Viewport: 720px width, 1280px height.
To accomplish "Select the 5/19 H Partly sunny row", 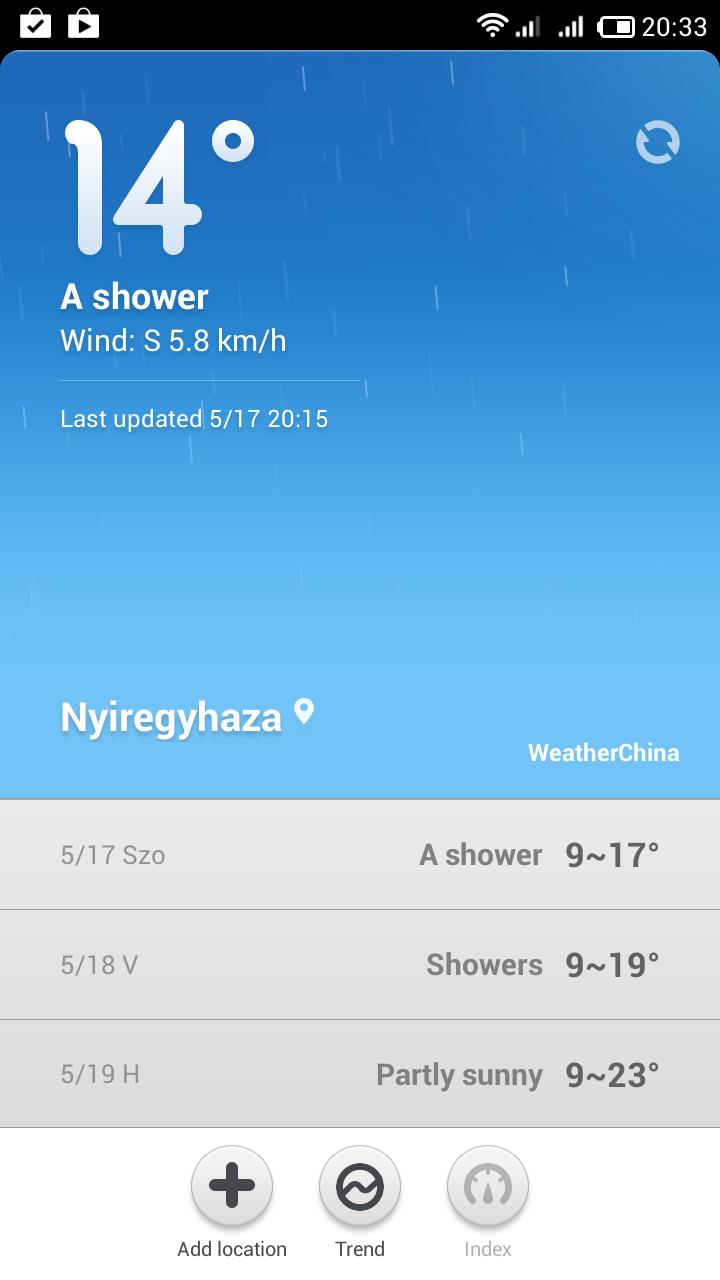I will pyautogui.click(x=360, y=1074).
